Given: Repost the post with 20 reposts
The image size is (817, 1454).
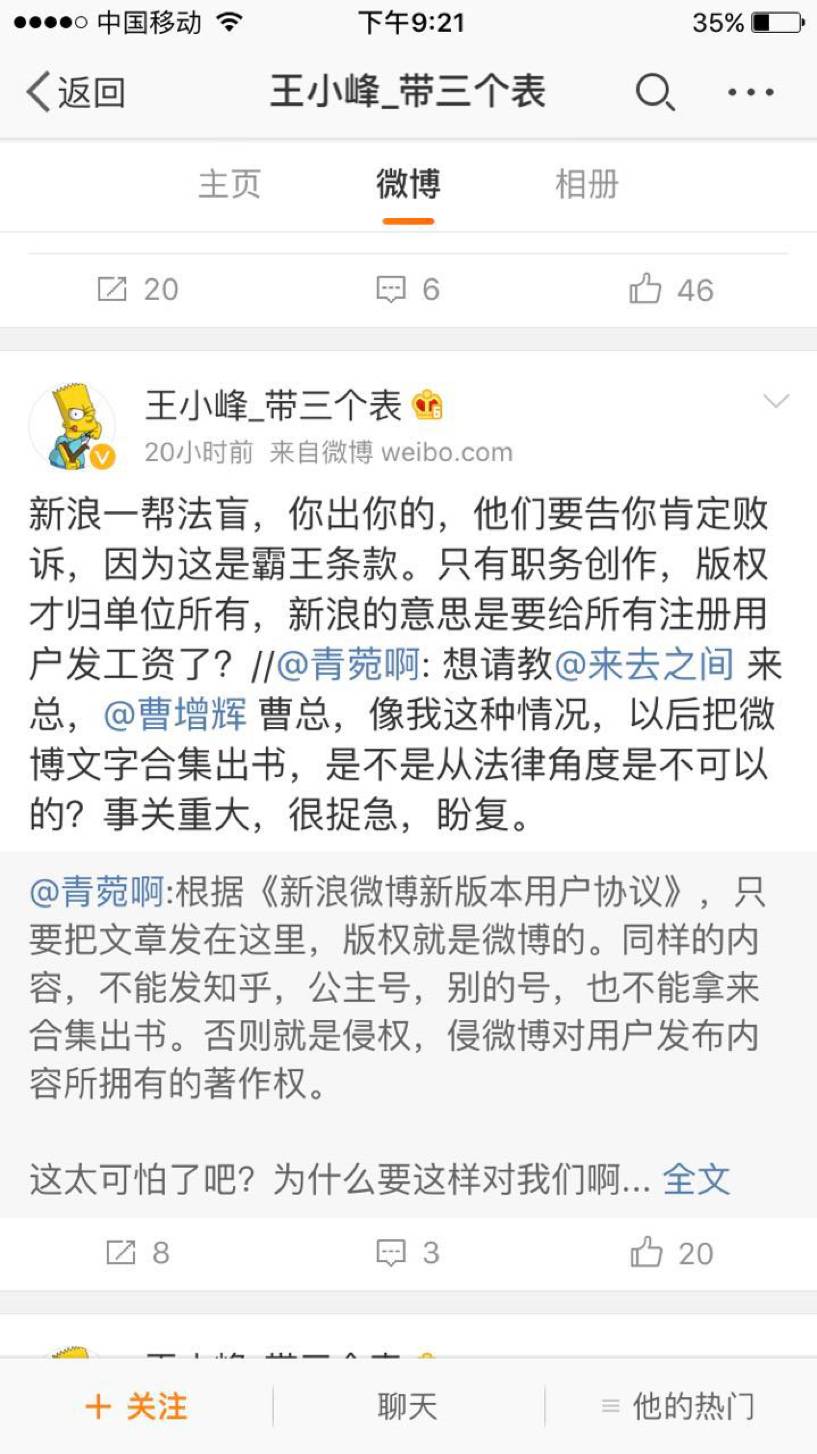Looking at the screenshot, I should [137, 290].
